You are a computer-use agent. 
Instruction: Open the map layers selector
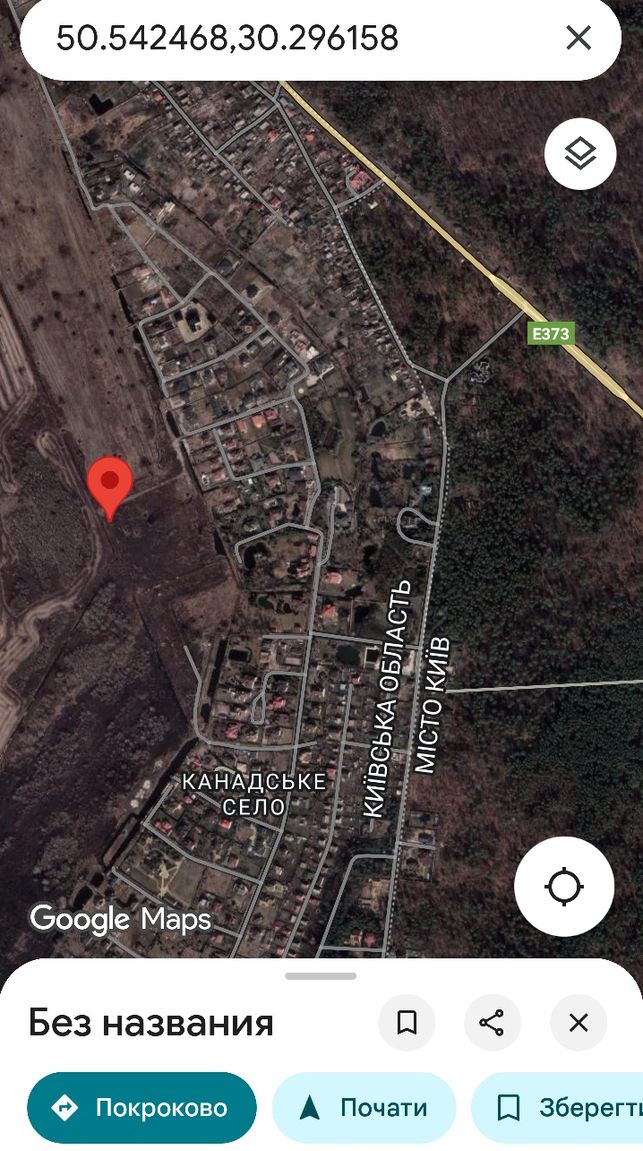(581, 154)
